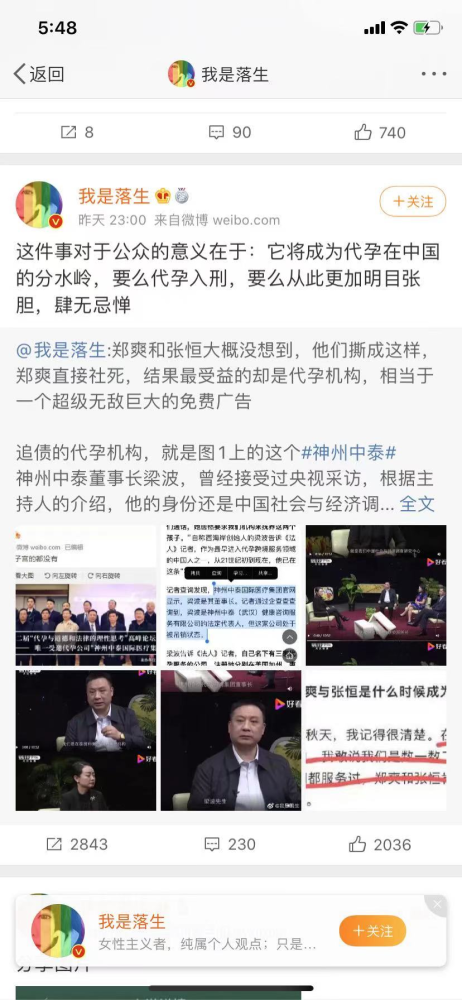
Task: Open the three-dot overflow menu
Action: pyautogui.click(x=434, y=74)
